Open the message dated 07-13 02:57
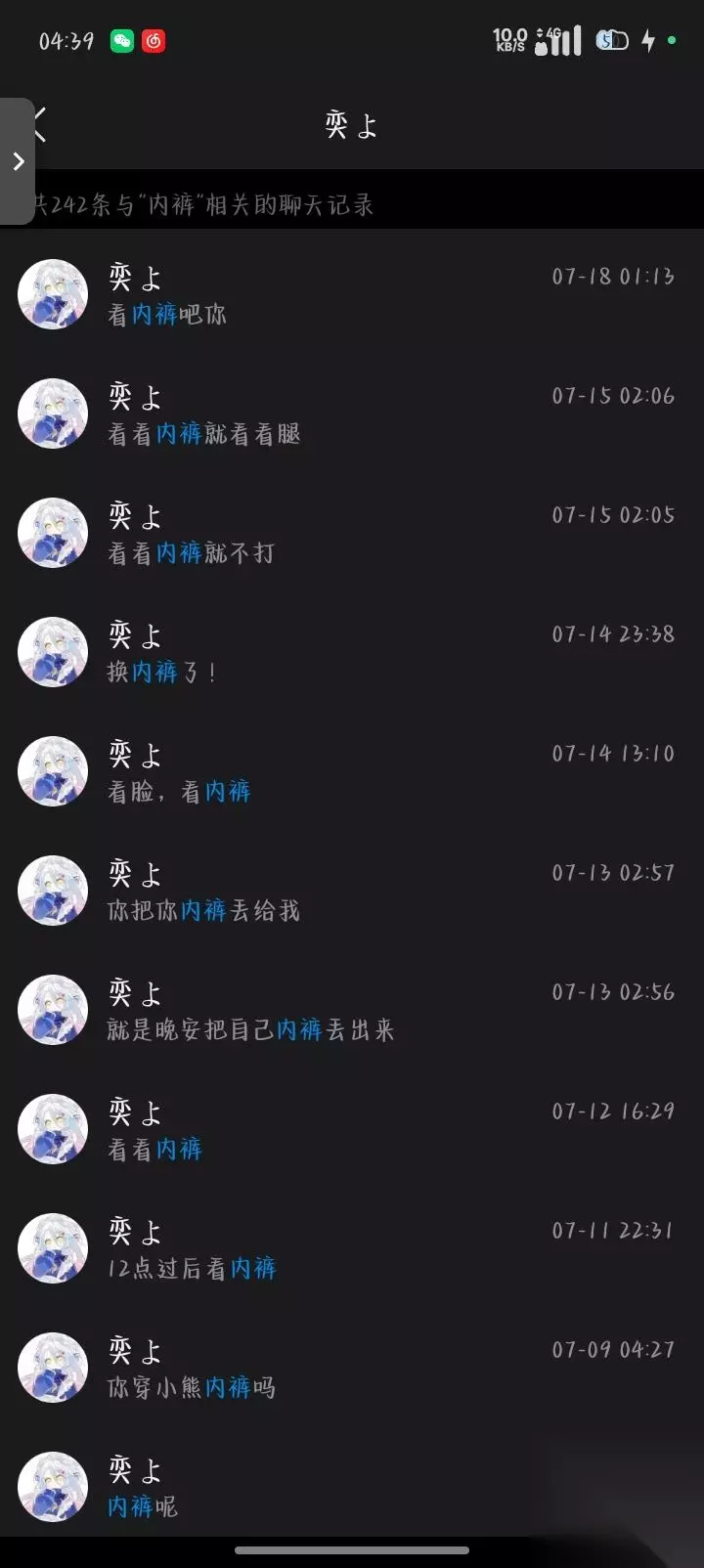 point(352,891)
